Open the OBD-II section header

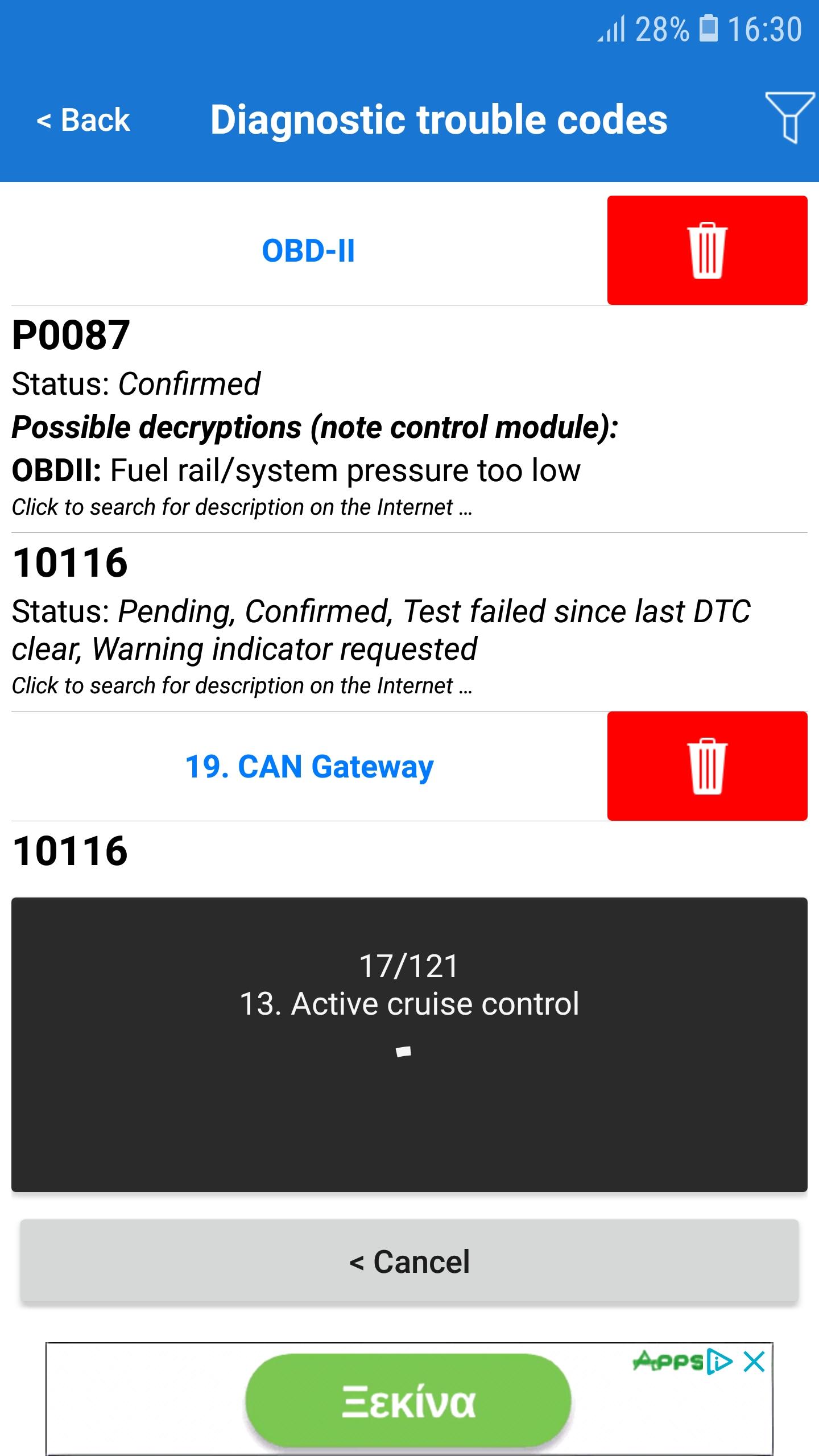coord(308,250)
